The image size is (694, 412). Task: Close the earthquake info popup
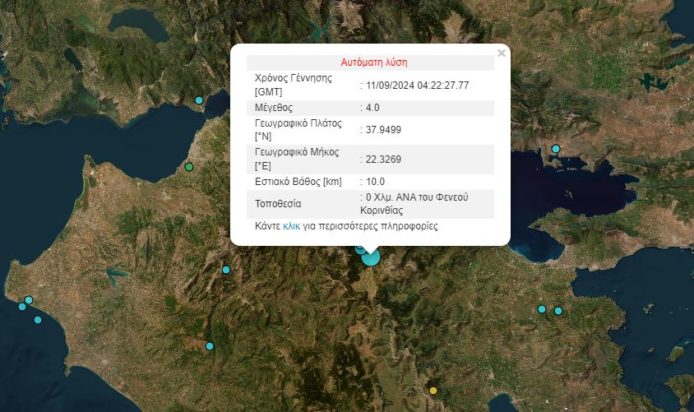pos(501,53)
